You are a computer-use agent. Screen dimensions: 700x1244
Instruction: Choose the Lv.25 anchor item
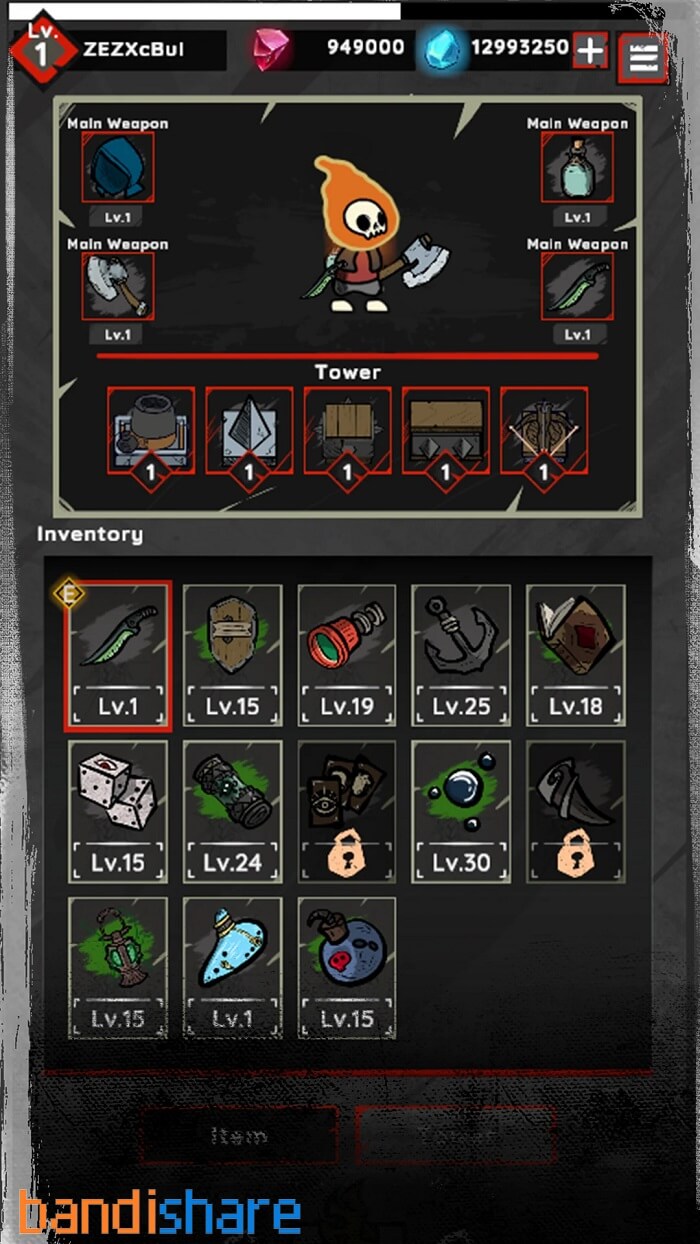[462, 656]
